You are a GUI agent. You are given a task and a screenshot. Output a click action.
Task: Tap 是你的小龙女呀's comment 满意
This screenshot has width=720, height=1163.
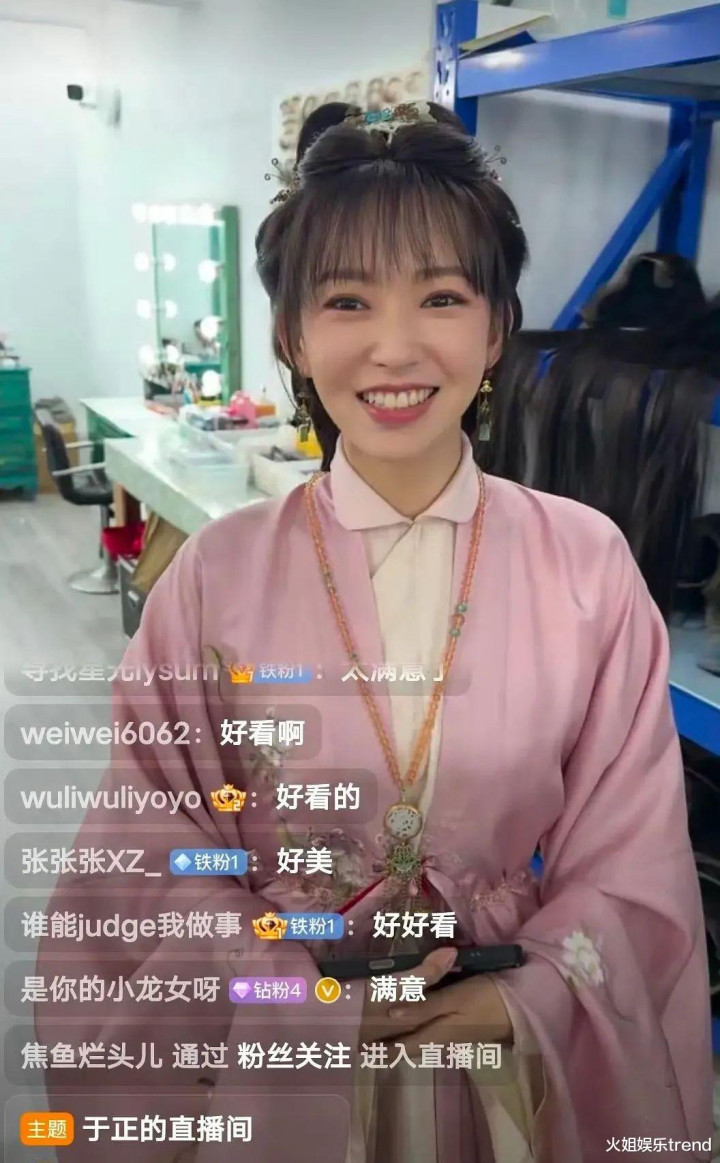point(224,989)
